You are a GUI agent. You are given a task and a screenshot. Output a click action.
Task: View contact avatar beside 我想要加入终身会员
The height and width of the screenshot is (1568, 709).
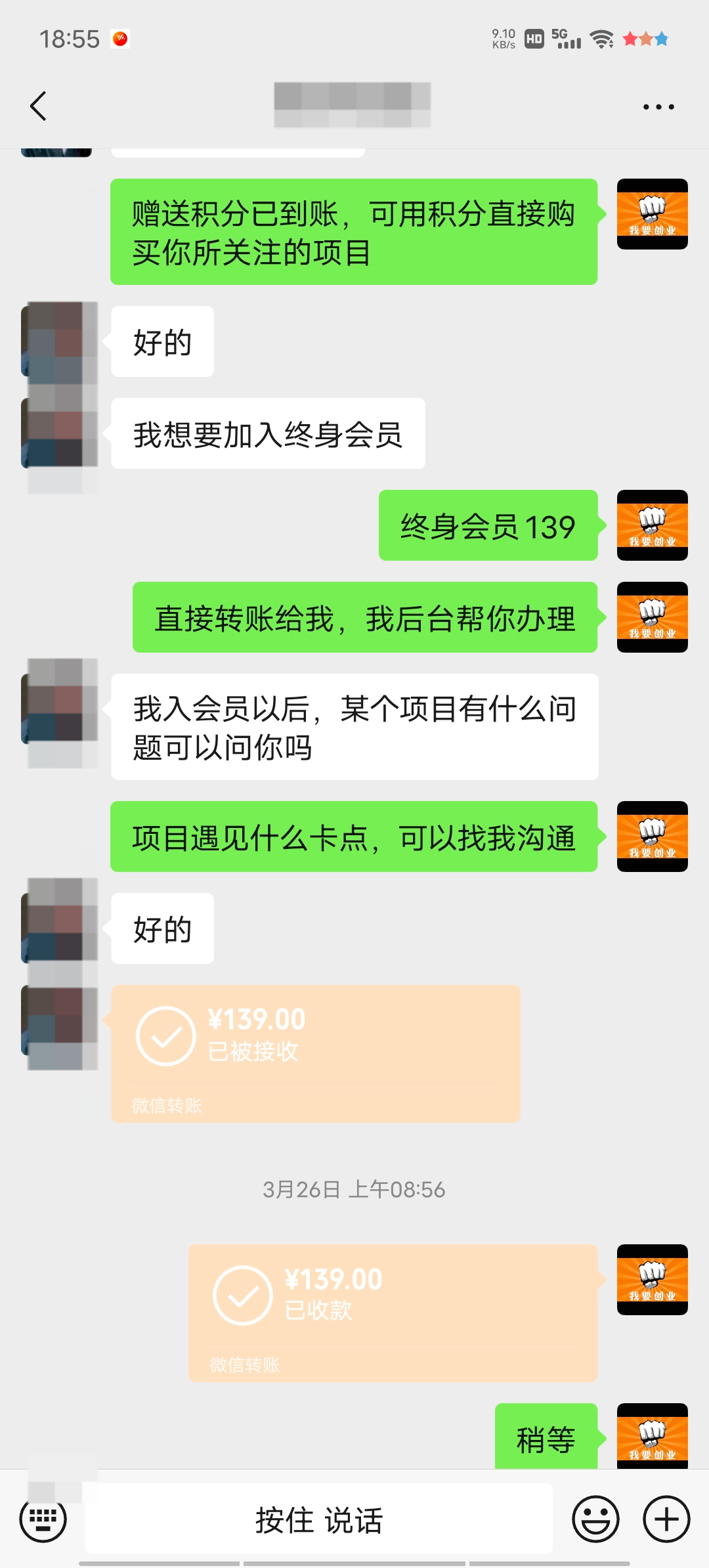click(x=58, y=433)
